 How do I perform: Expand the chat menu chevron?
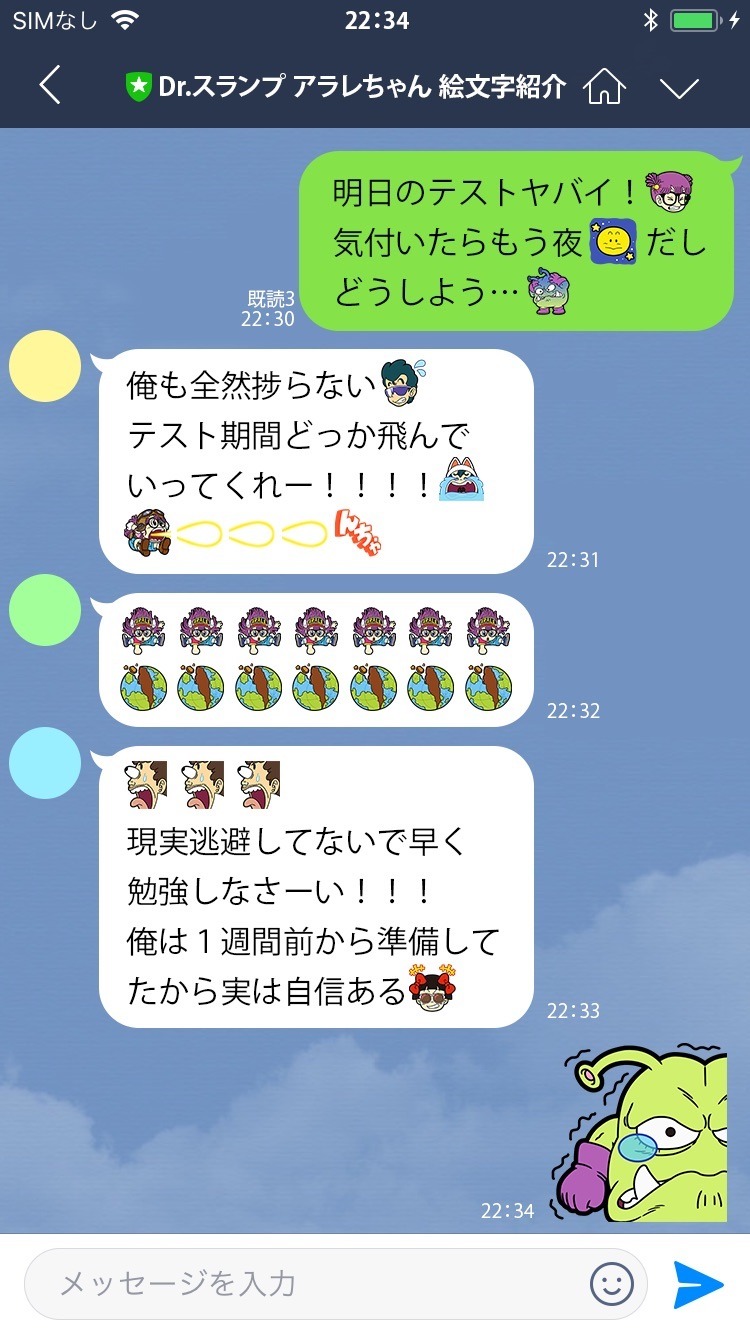coord(679,88)
